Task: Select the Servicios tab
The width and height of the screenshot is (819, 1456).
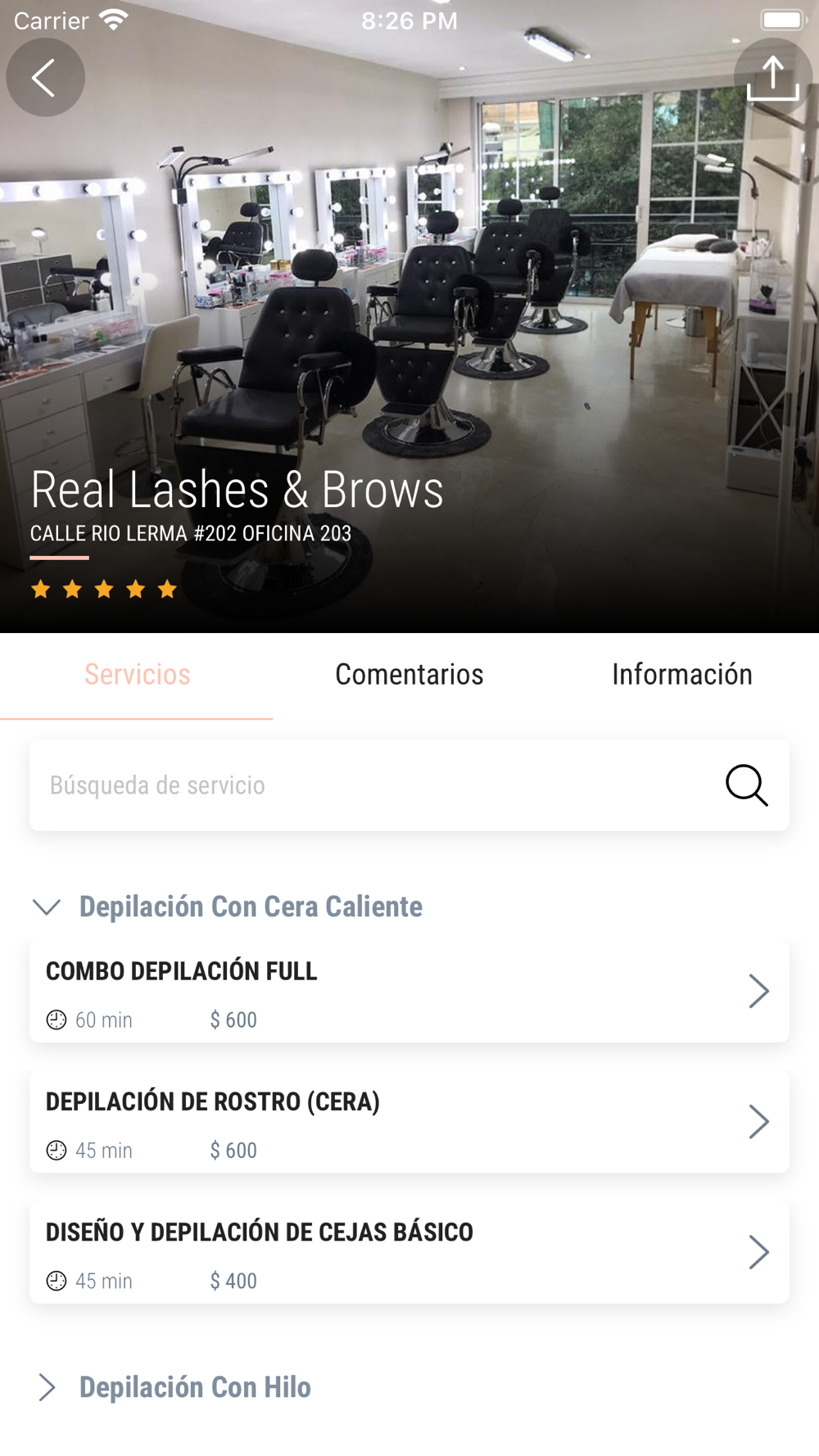Action: click(x=137, y=675)
